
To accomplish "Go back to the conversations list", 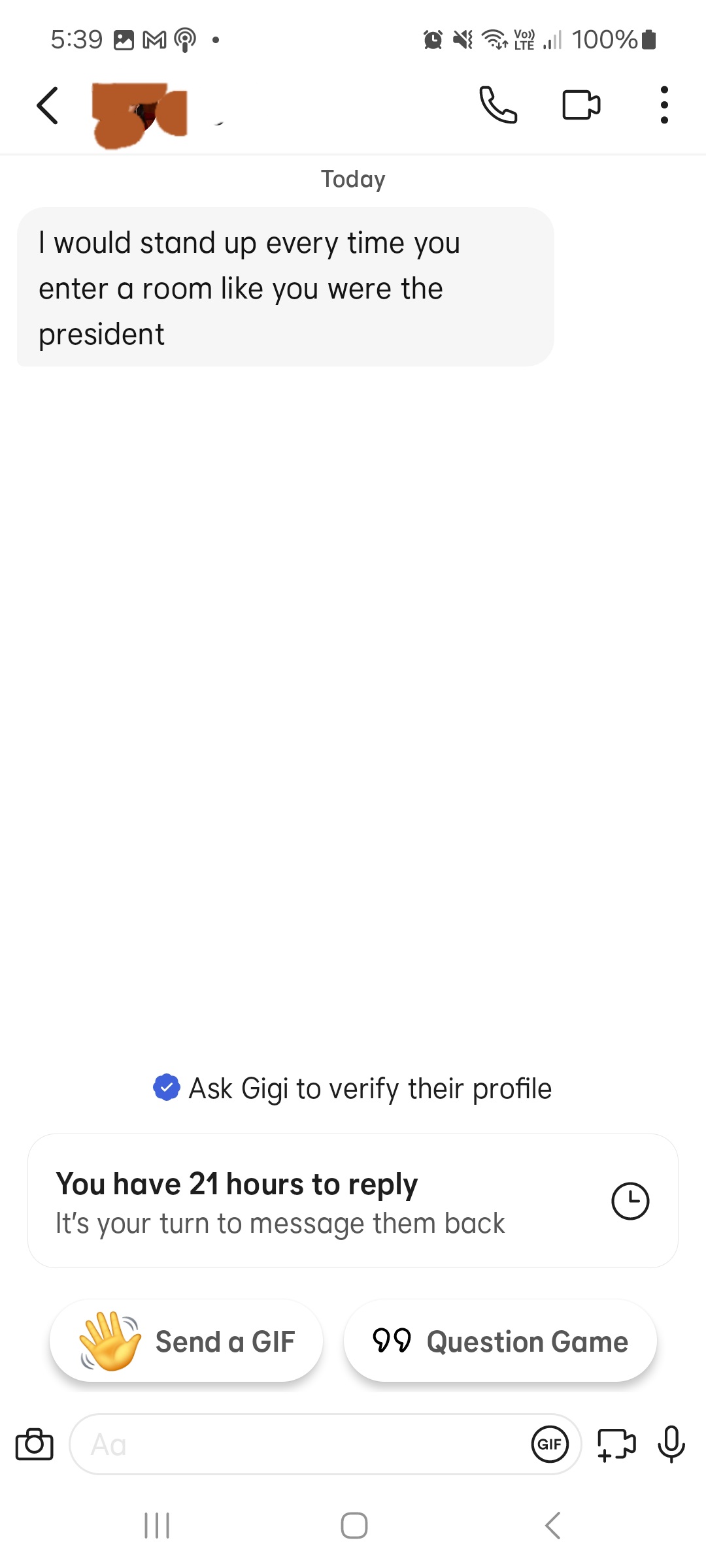I will pyautogui.click(x=48, y=105).
